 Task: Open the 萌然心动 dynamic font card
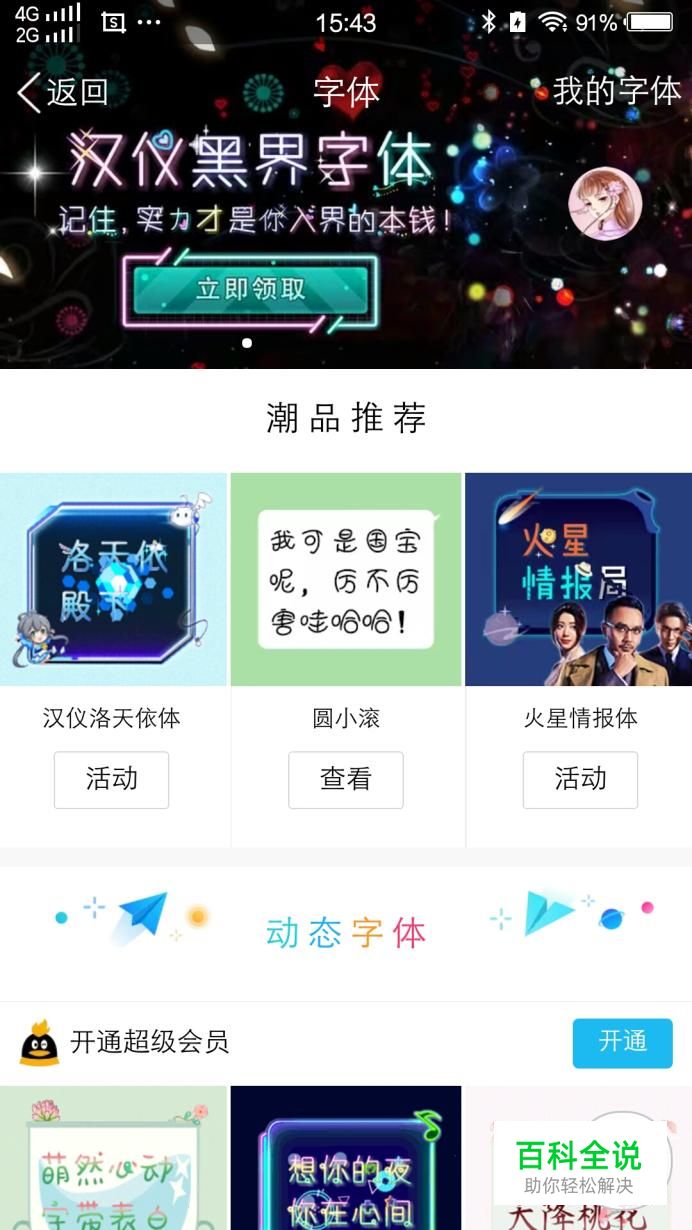click(x=114, y=1160)
